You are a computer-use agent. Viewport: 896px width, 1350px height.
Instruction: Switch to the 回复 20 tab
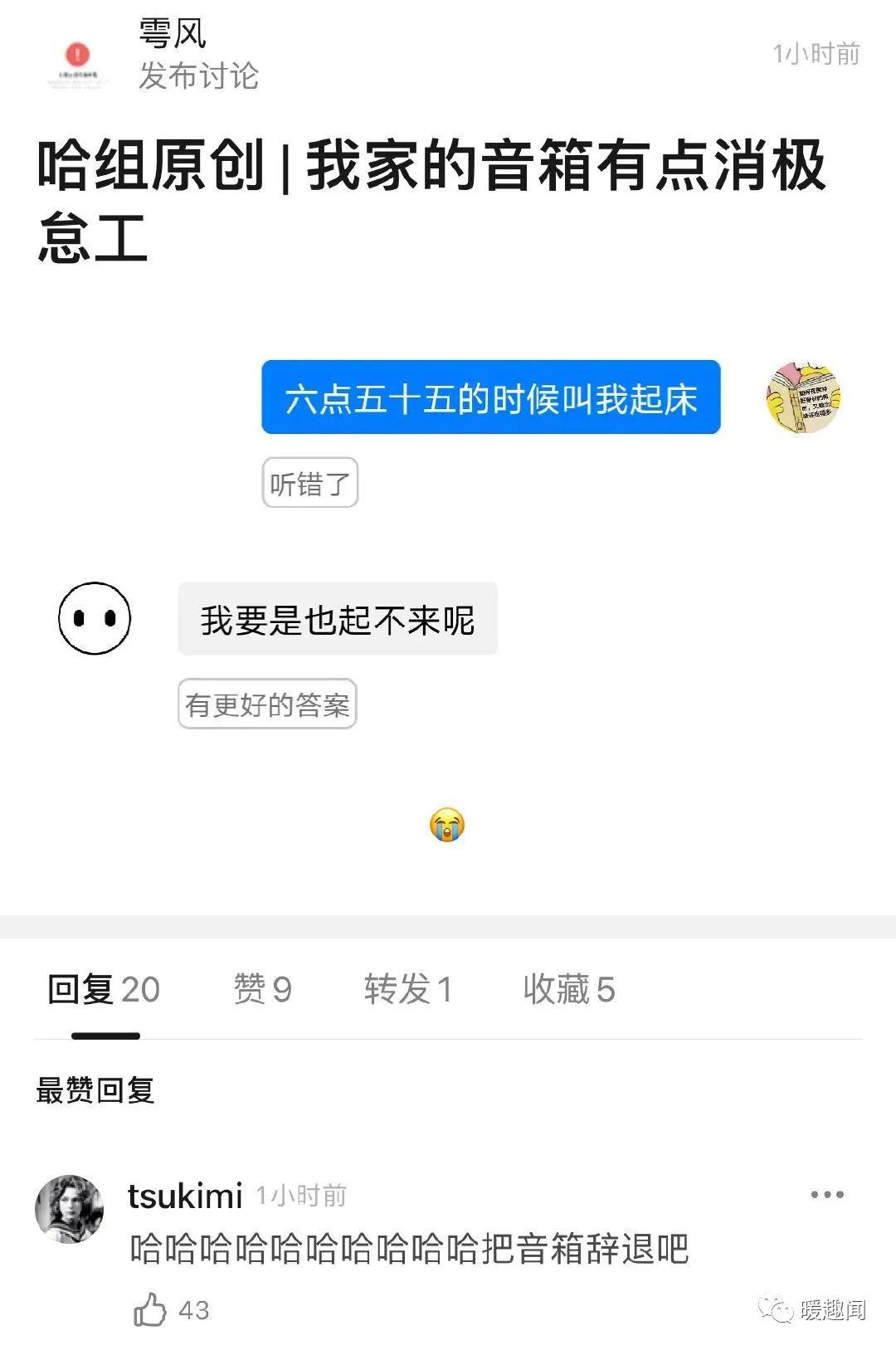[x=104, y=990]
